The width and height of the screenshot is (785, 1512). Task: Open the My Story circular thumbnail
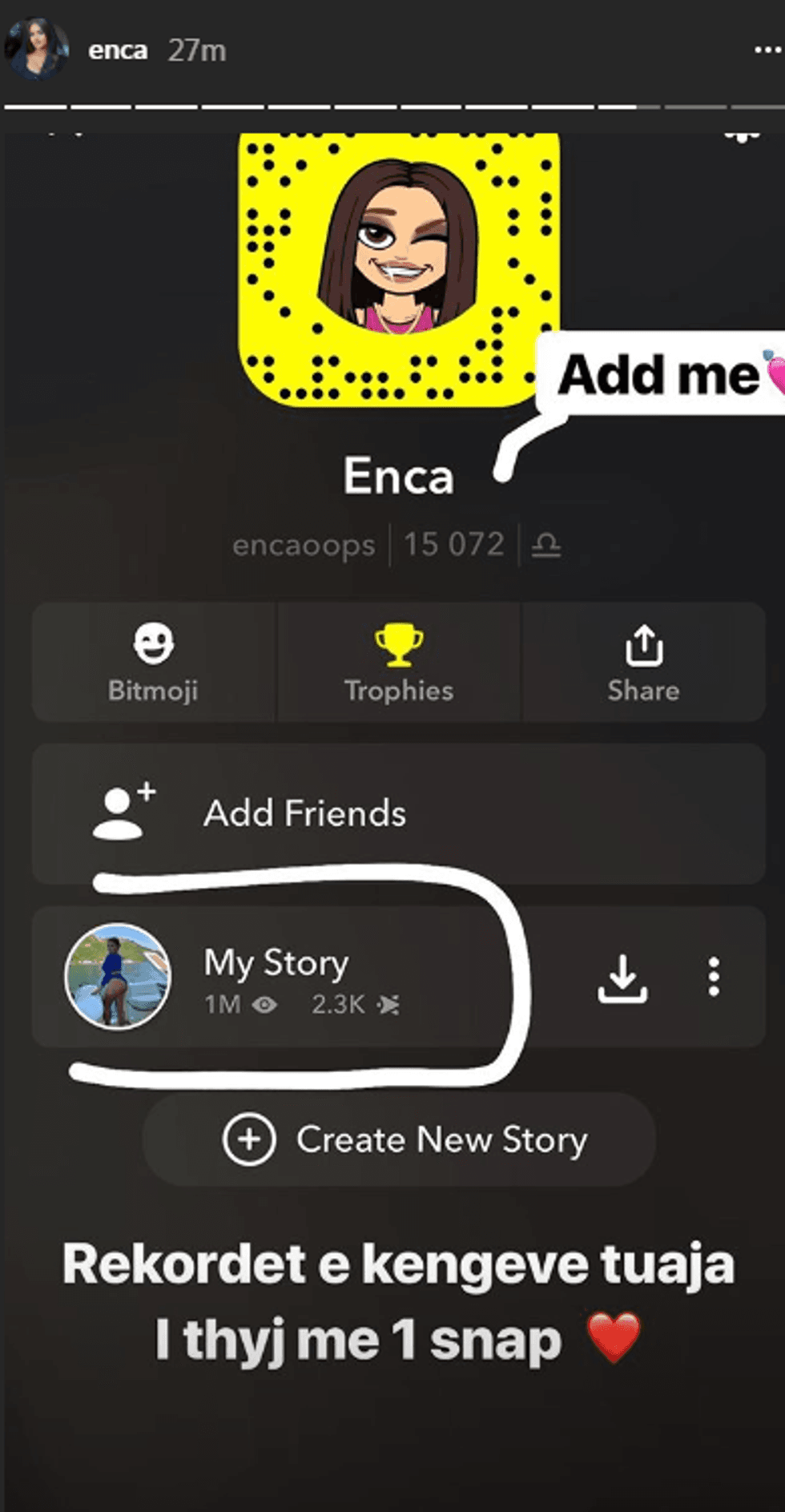pyautogui.click(x=119, y=977)
